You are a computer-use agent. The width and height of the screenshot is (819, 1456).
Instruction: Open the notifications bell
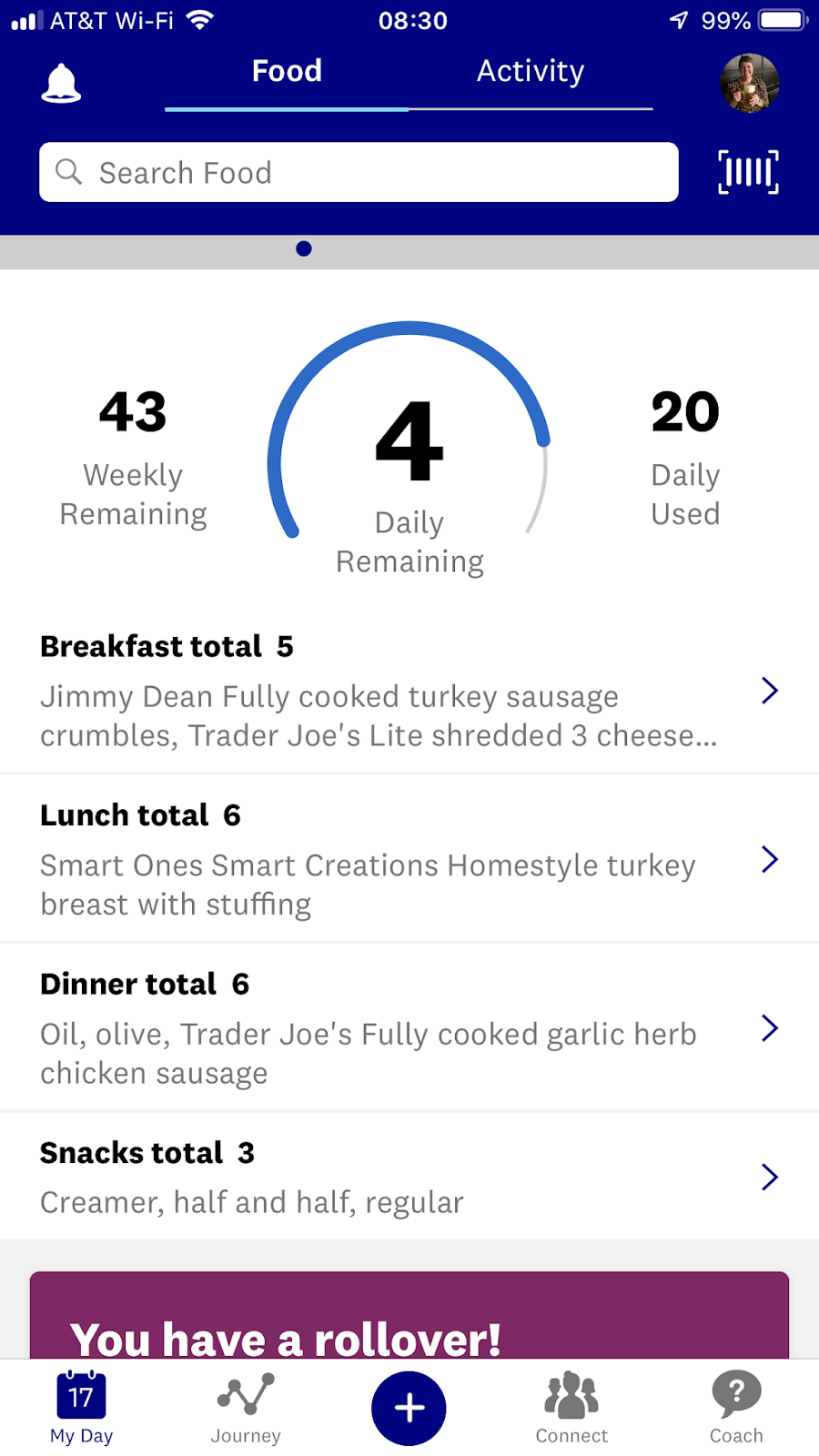coord(61,84)
